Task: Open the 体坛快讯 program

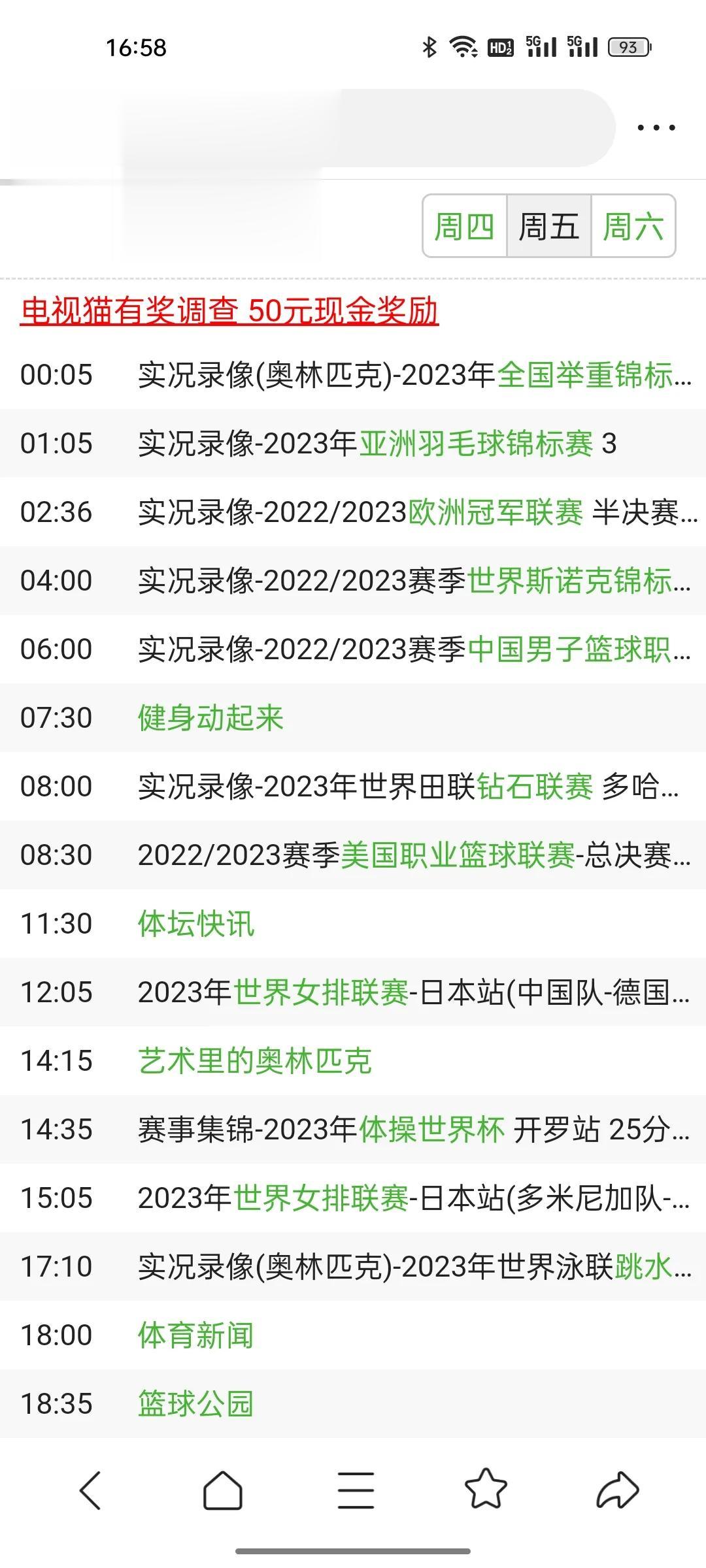Action: coord(196,924)
